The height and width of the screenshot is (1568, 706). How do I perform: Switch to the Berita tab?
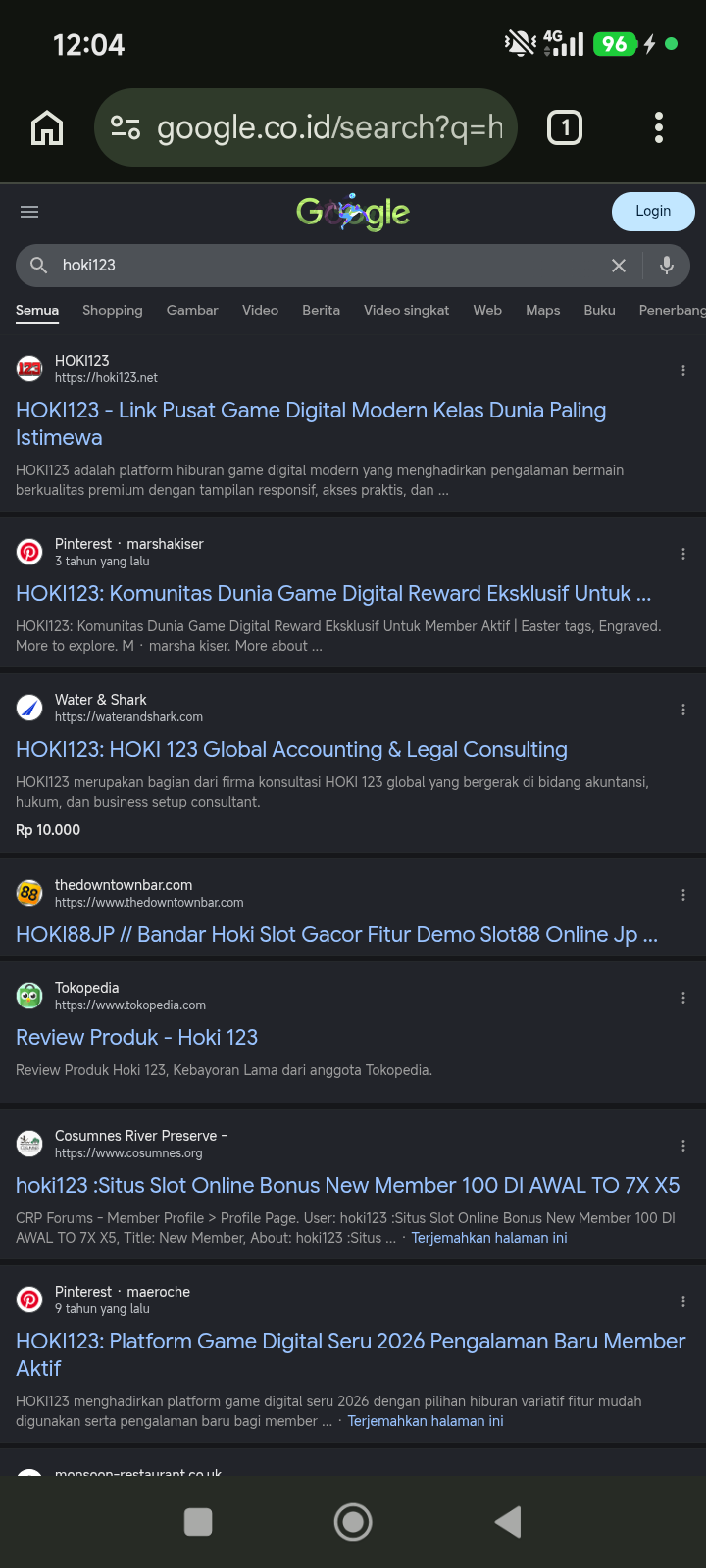coord(321,310)
